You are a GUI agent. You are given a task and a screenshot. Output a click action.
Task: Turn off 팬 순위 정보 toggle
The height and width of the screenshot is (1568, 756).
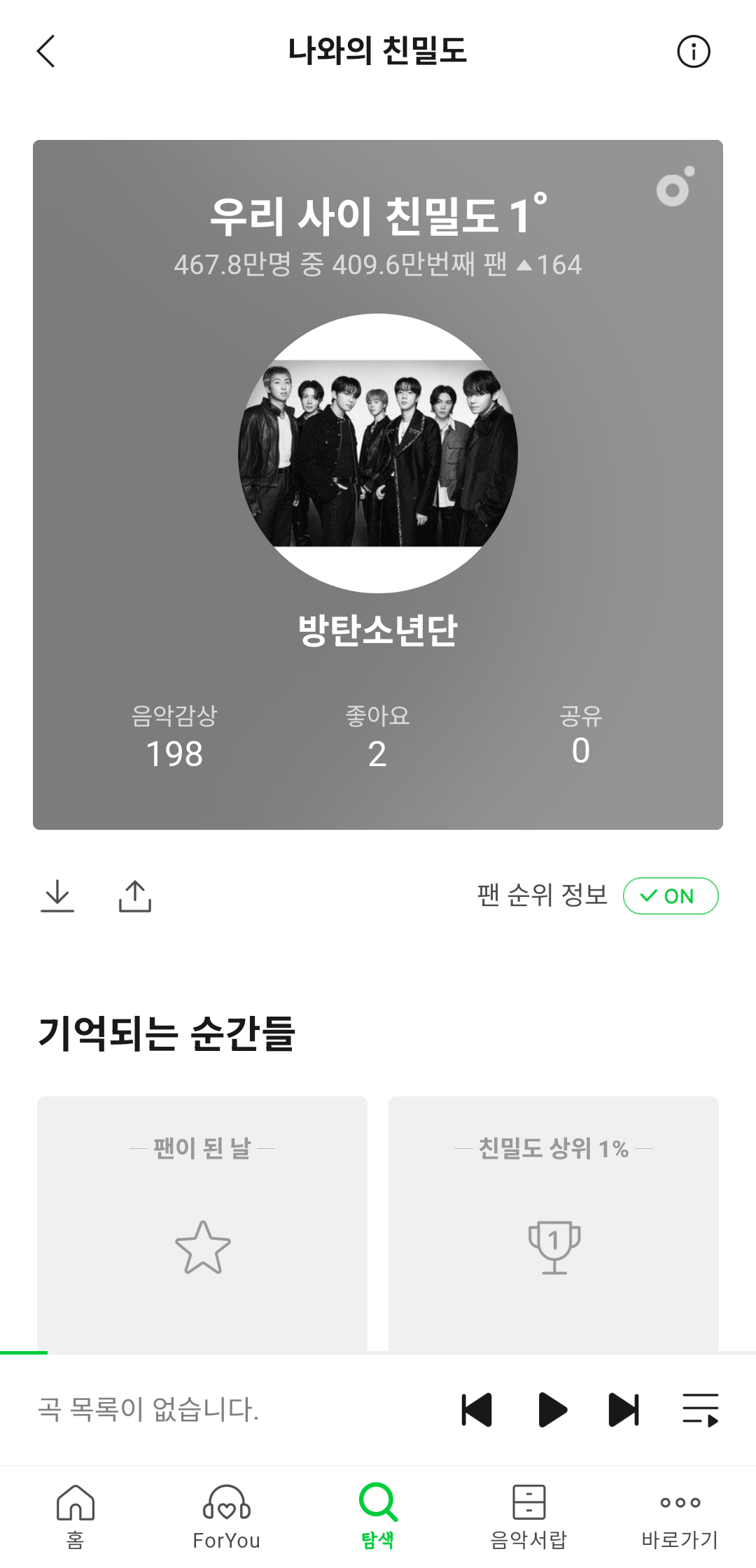click(670, 896)
